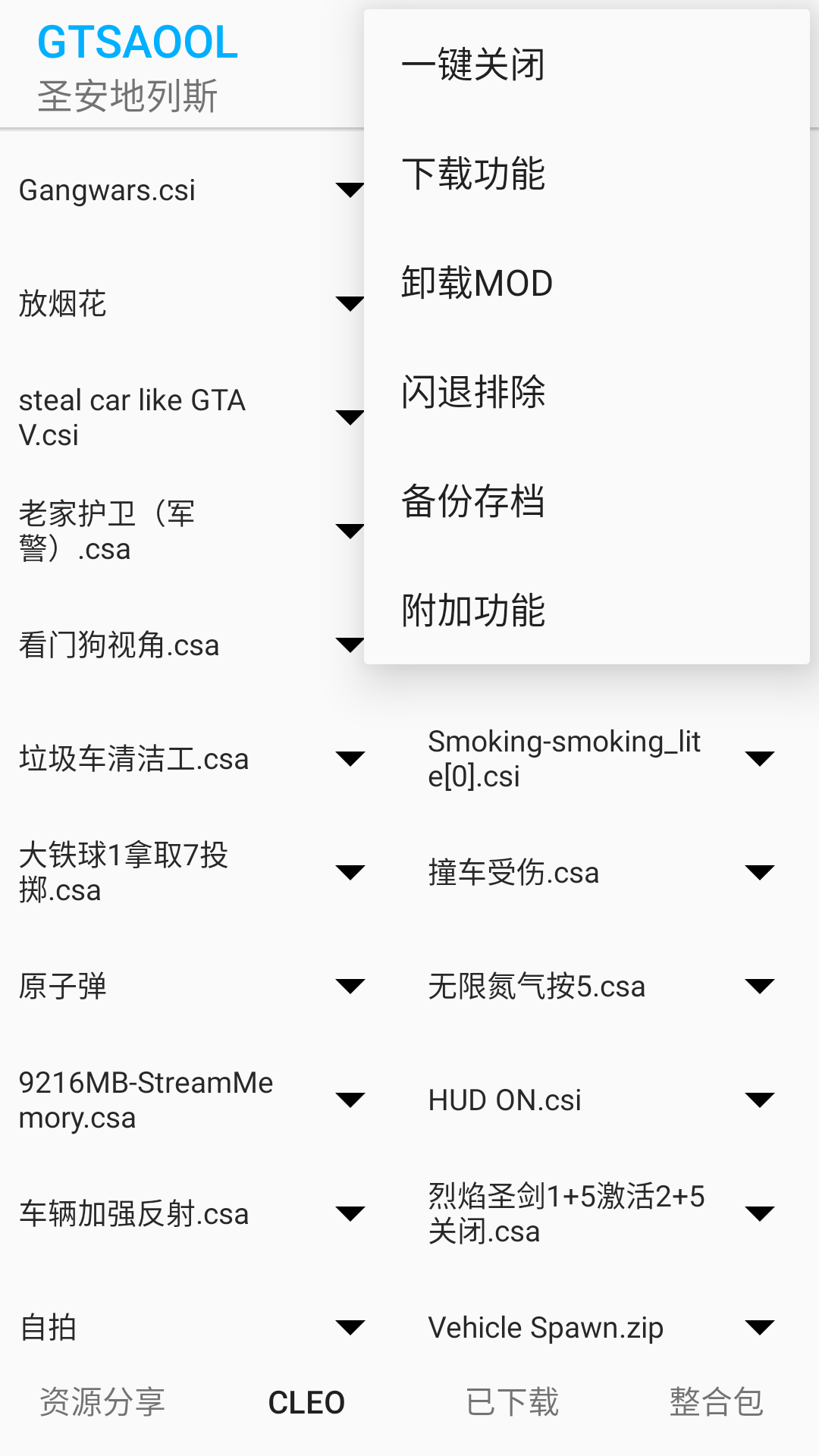The height and width of the screenshot is (1456, 819).
Task: Choose the 闪退排除 option
Action: tap(474, 391)
